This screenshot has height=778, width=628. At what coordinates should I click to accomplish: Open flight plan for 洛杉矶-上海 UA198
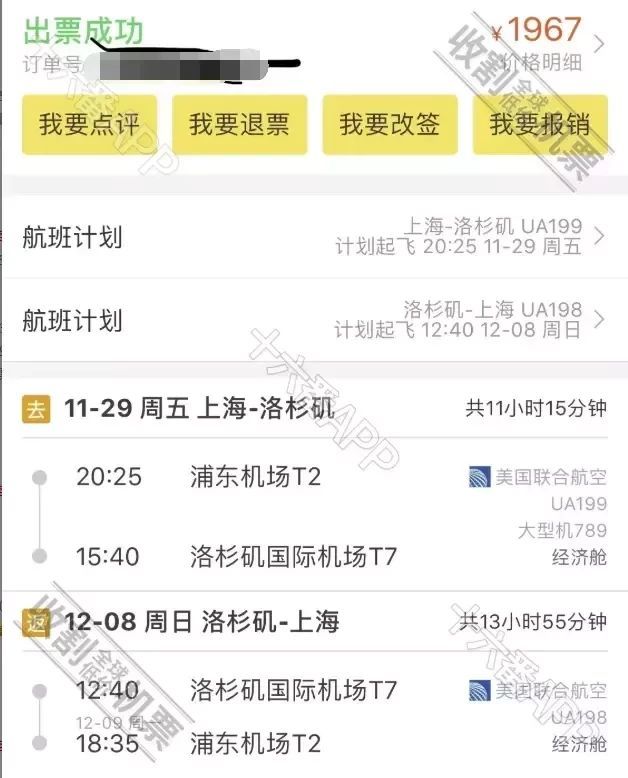pyautogui.click(x=314, y=320)
